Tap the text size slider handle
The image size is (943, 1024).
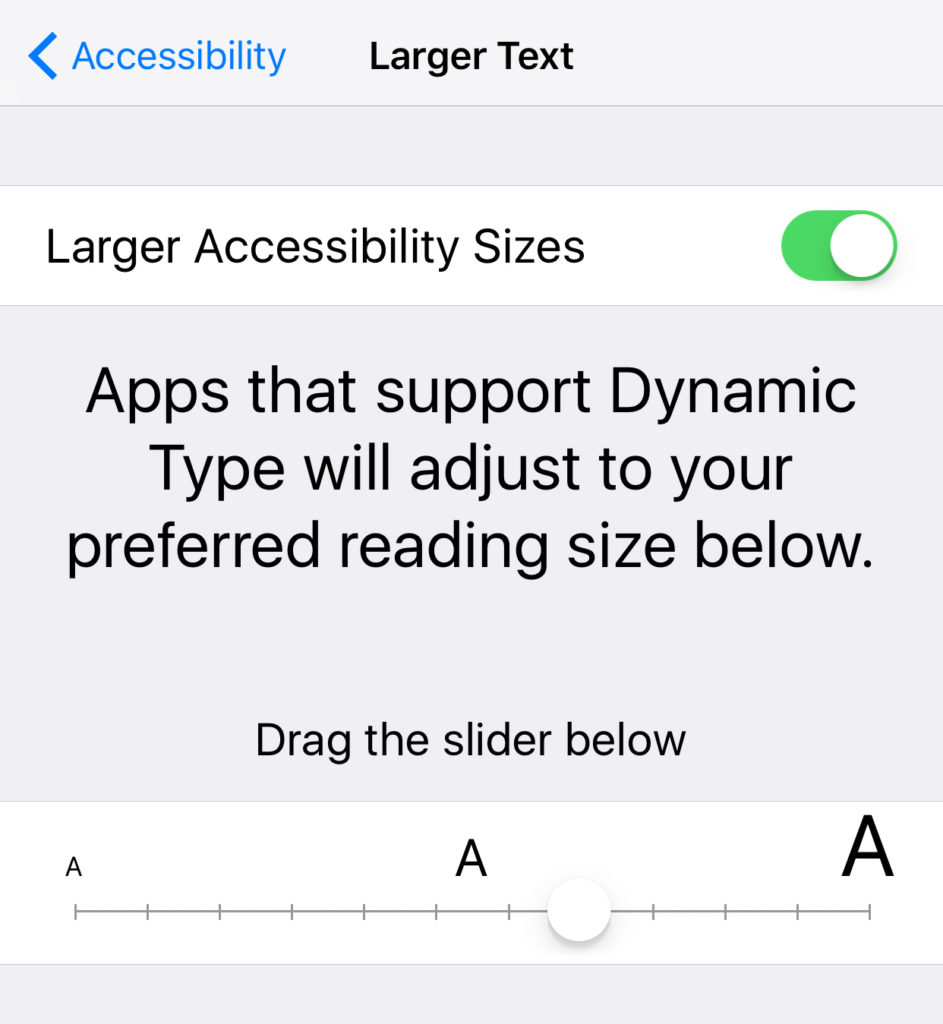pos(578,908)
